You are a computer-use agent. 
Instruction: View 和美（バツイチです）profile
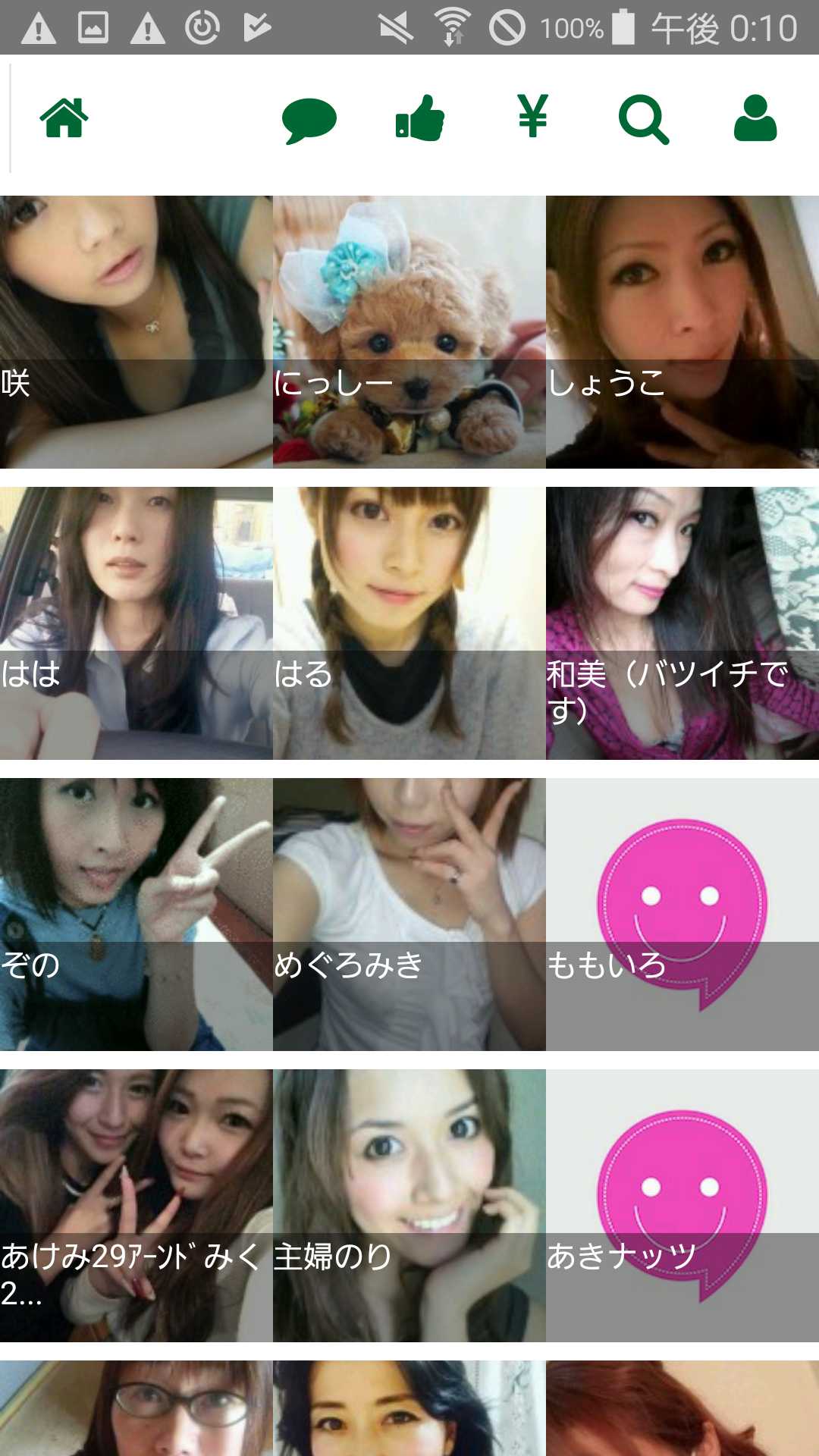coord(682,623)
